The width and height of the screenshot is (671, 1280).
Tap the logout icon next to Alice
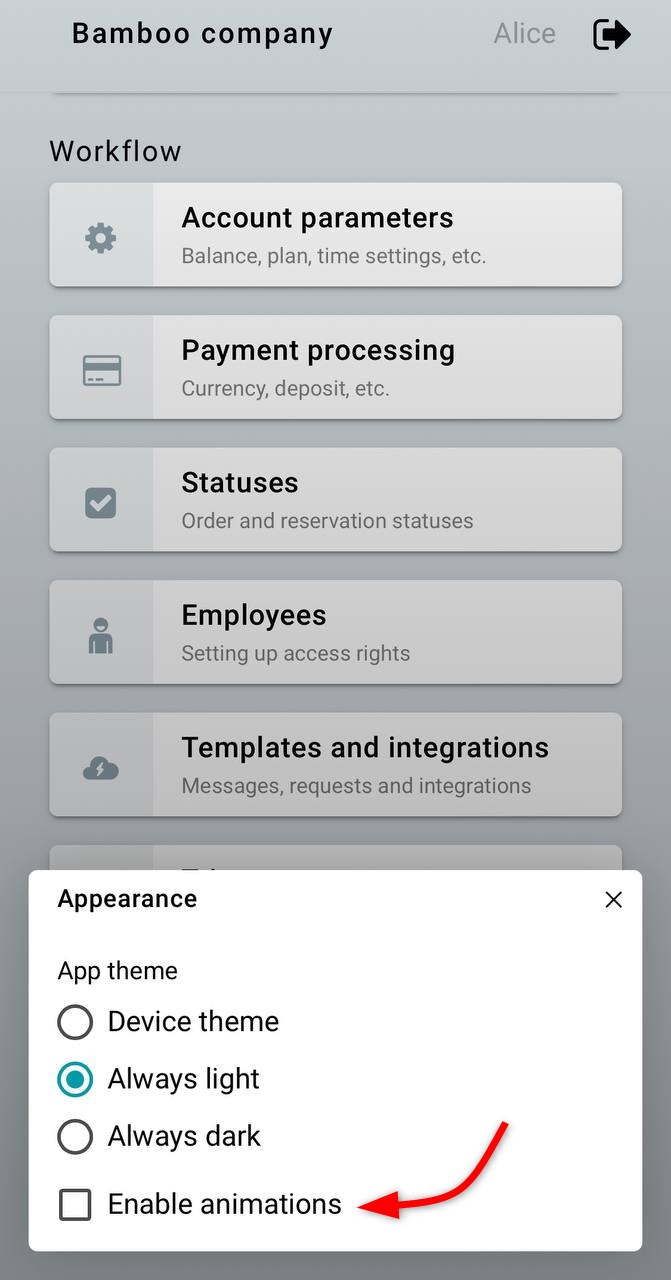coord(611,35)
